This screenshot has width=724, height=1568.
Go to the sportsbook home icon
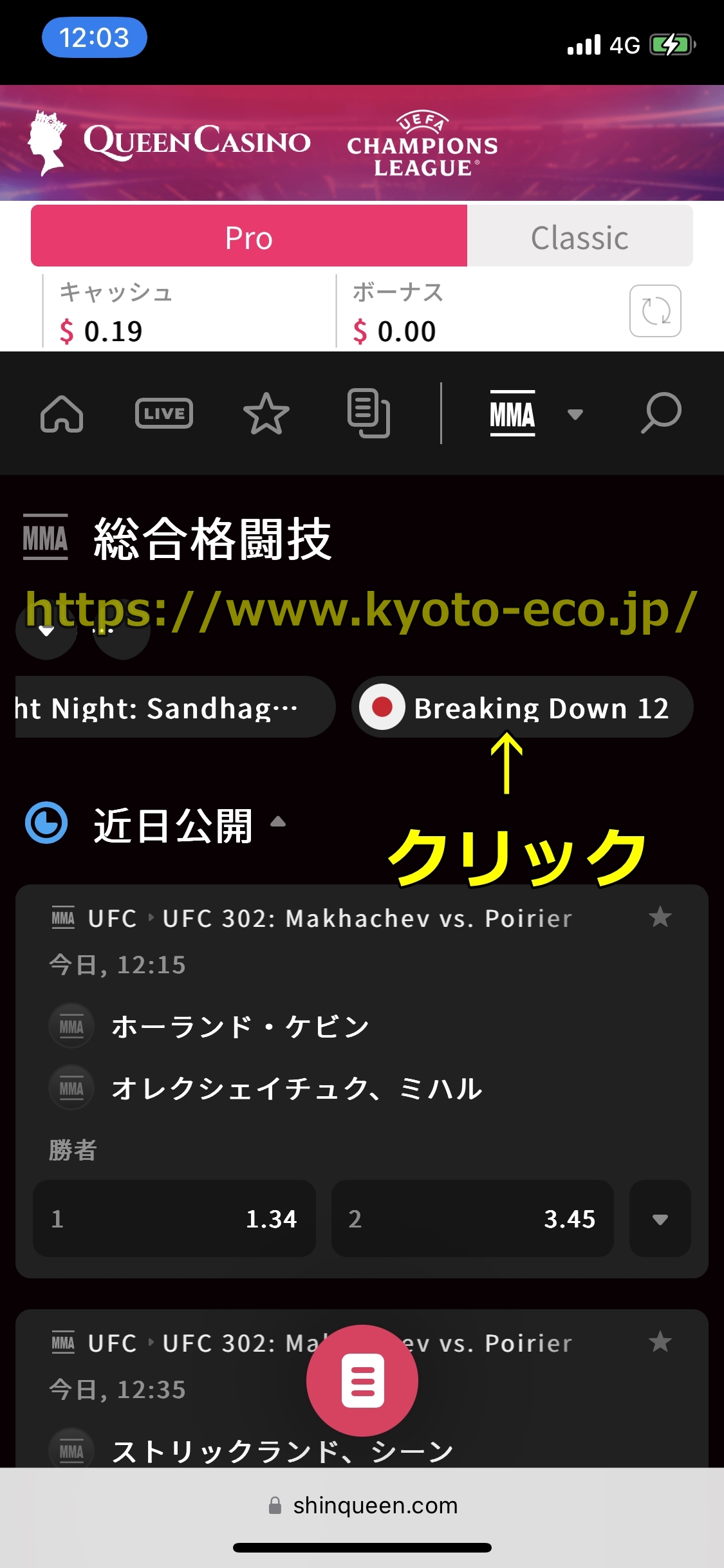(62, 413)
